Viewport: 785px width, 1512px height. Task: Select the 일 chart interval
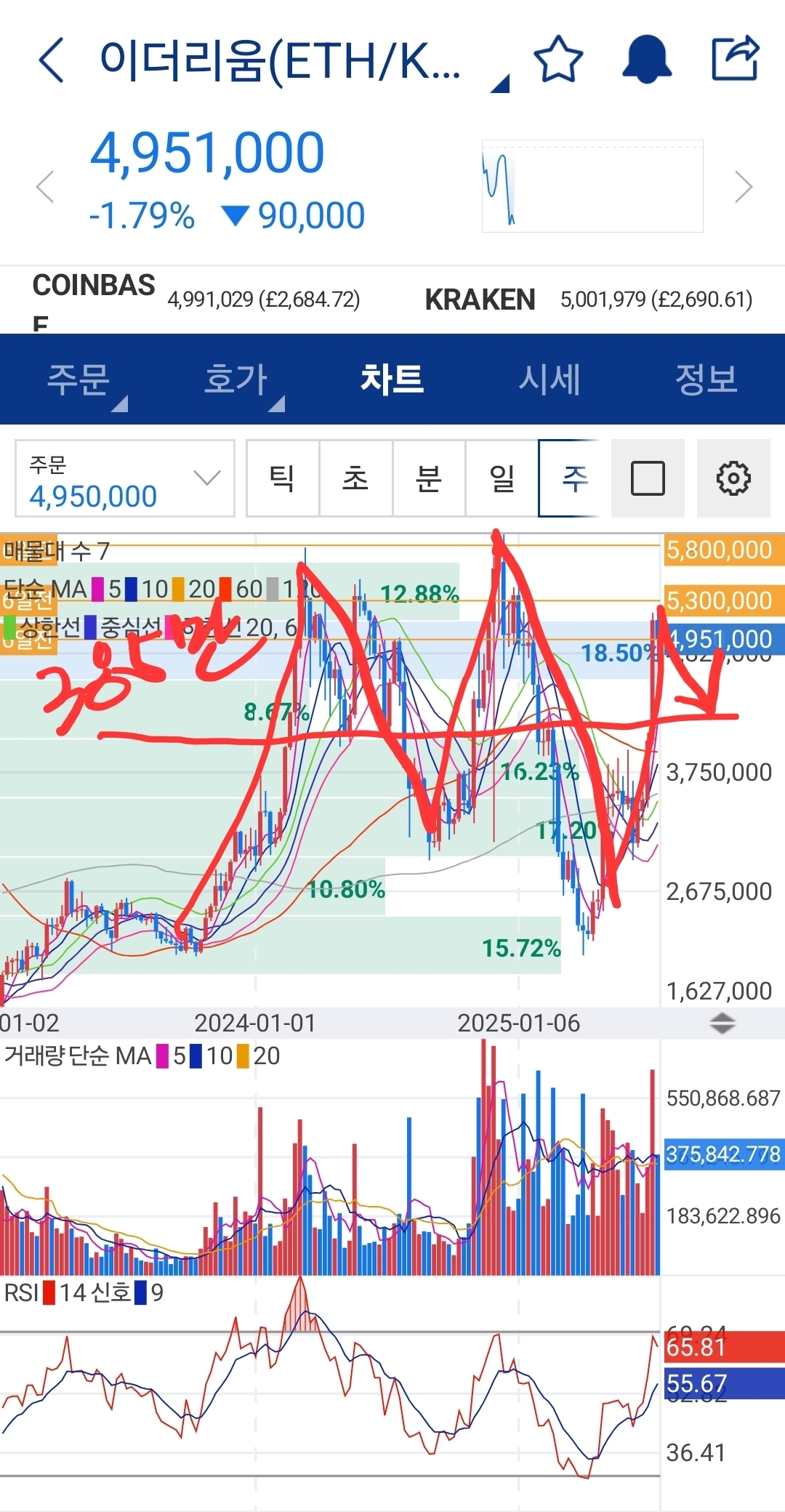(502, 478)
